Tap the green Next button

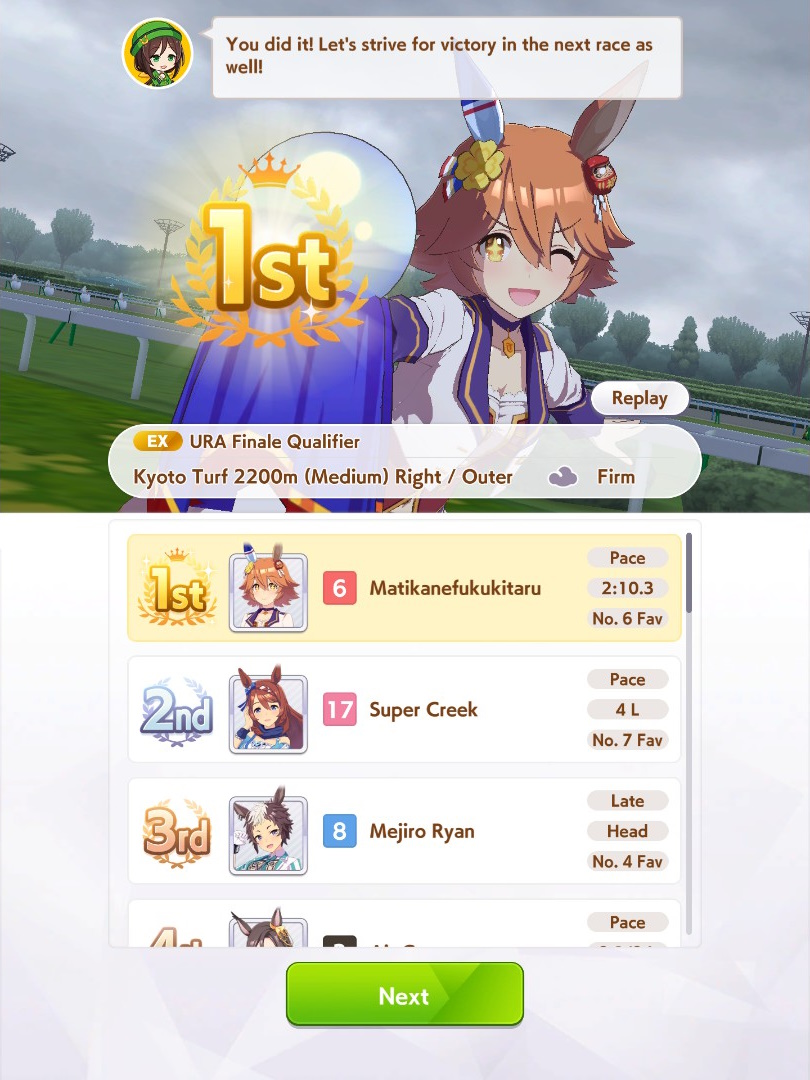pyautogui.click(x=405, y=994)
